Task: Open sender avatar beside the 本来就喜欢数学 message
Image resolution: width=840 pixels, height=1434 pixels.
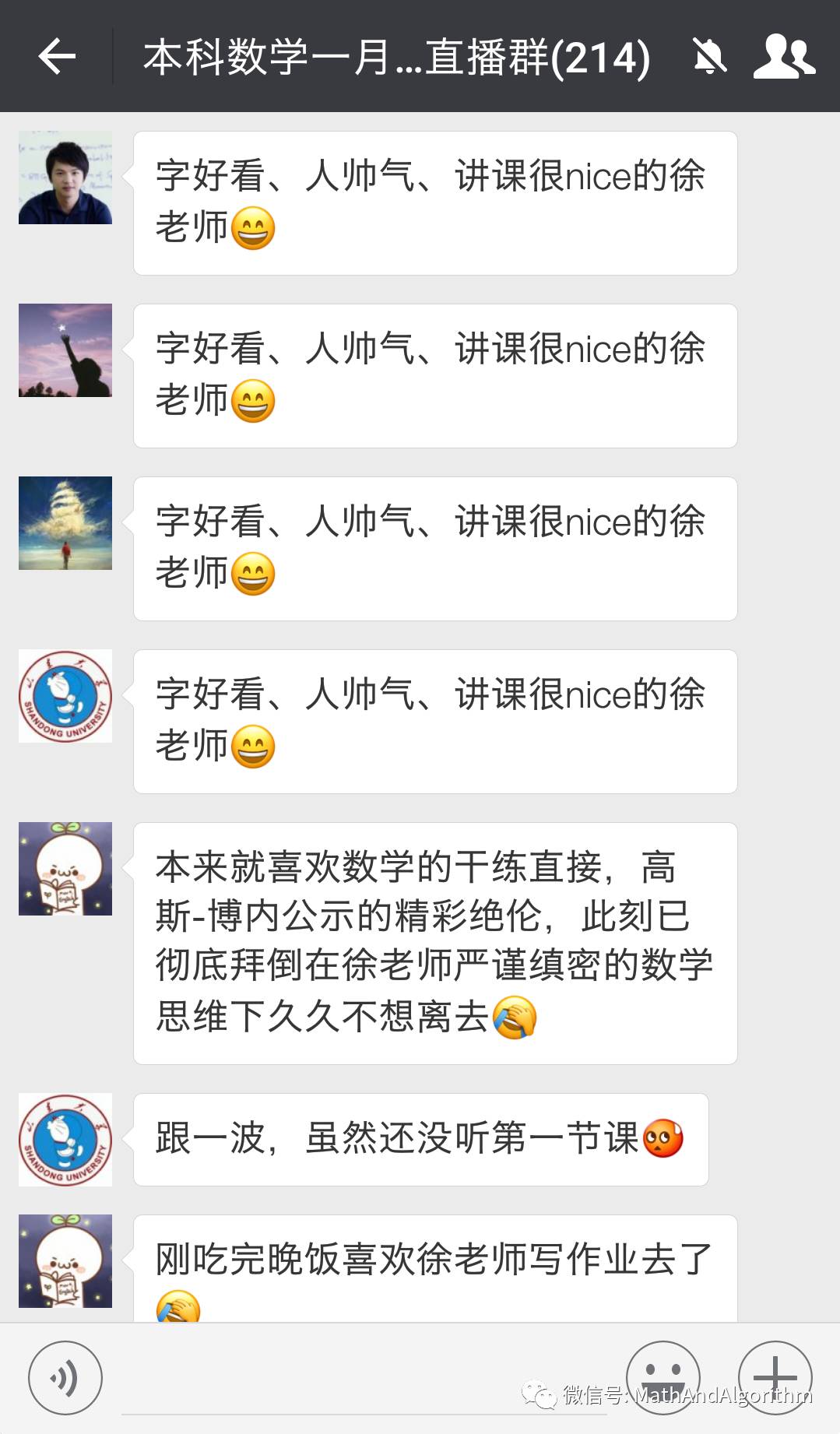Action: pos(65,869)
